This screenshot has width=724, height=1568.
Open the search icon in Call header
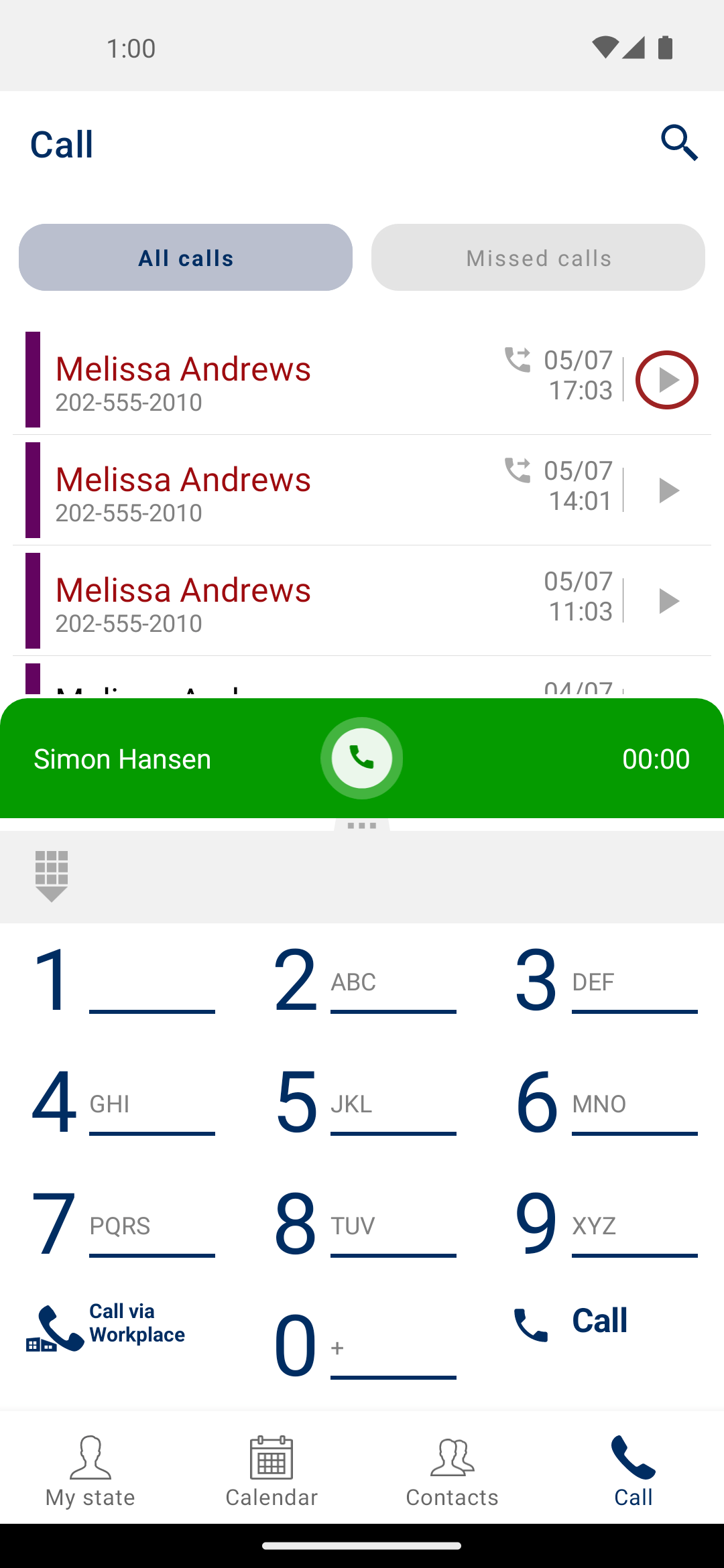679,143
